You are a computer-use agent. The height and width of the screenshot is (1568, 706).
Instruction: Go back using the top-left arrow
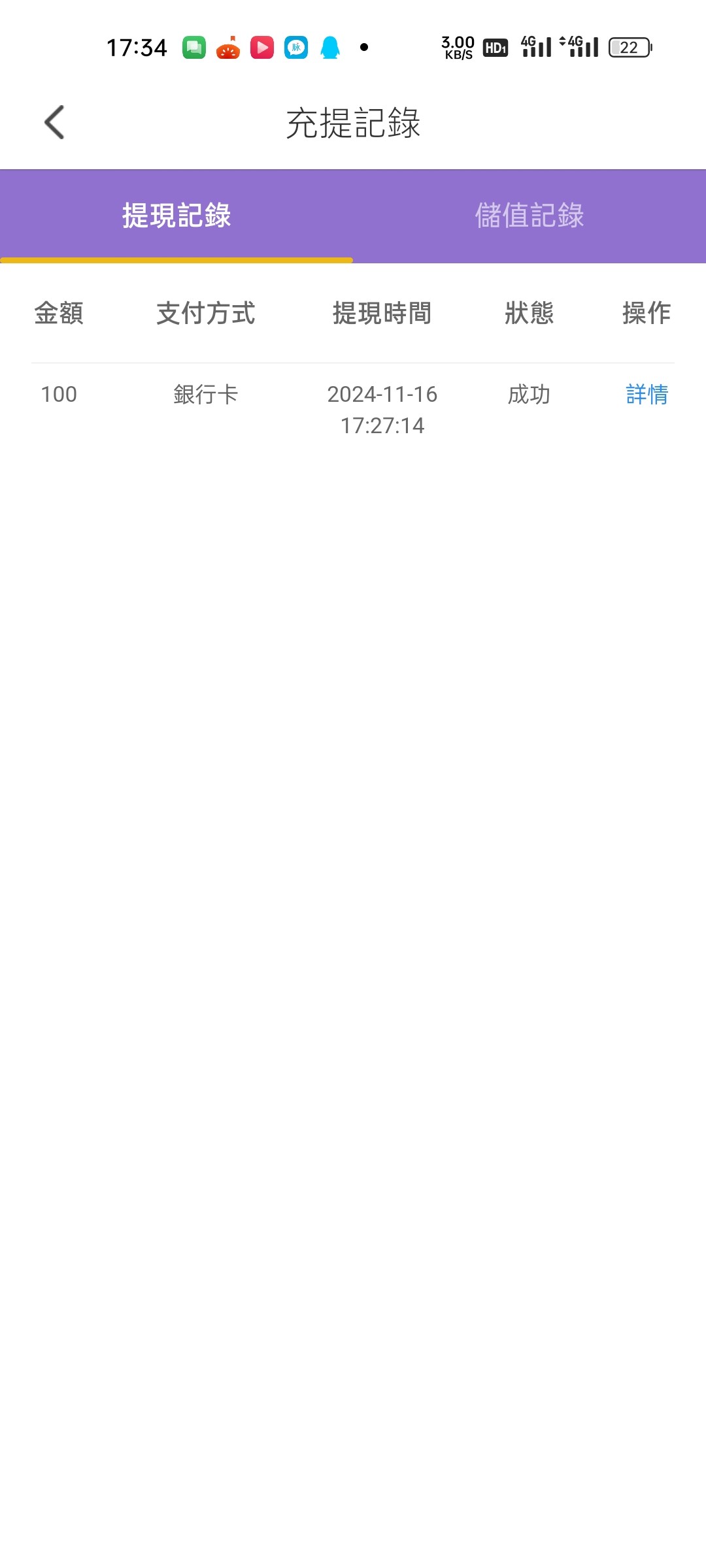(54, 122)
